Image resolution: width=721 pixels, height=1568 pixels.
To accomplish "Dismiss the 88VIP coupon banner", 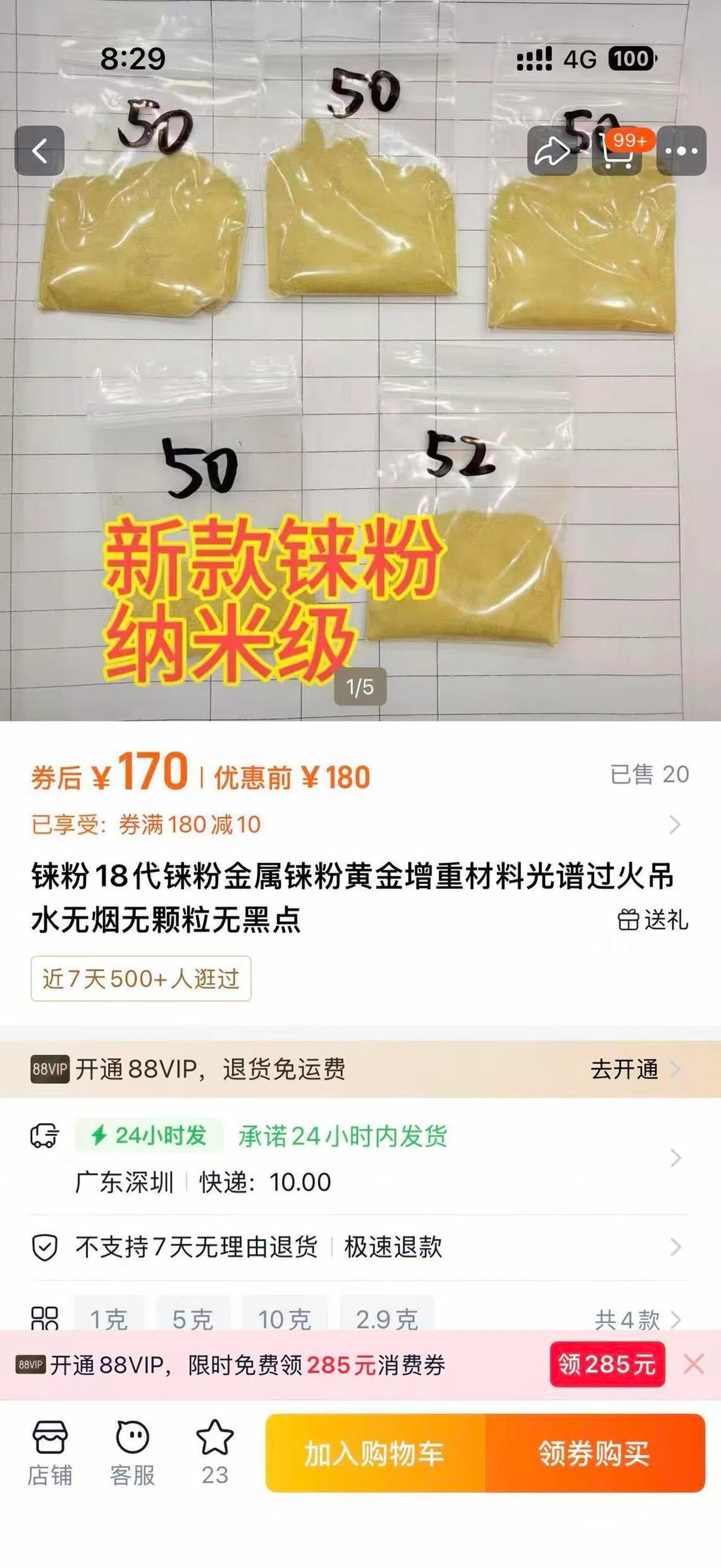I will (694, 1364).
